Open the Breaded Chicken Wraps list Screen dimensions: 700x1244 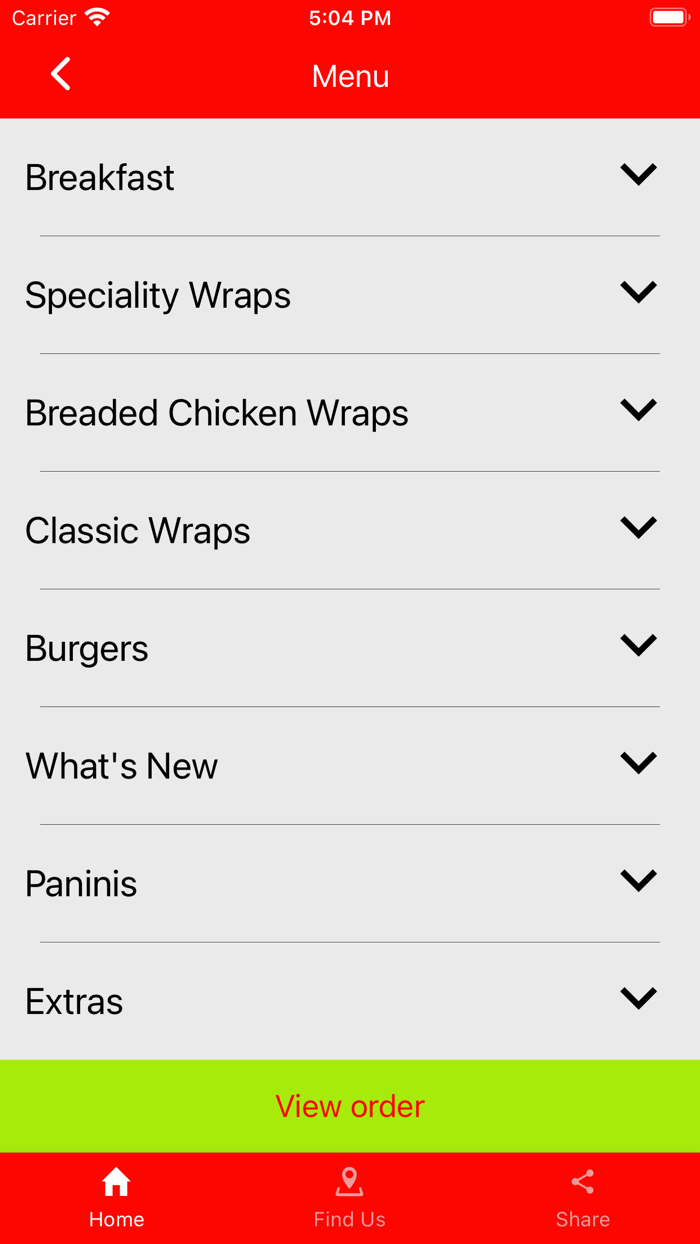coord(638,410)
